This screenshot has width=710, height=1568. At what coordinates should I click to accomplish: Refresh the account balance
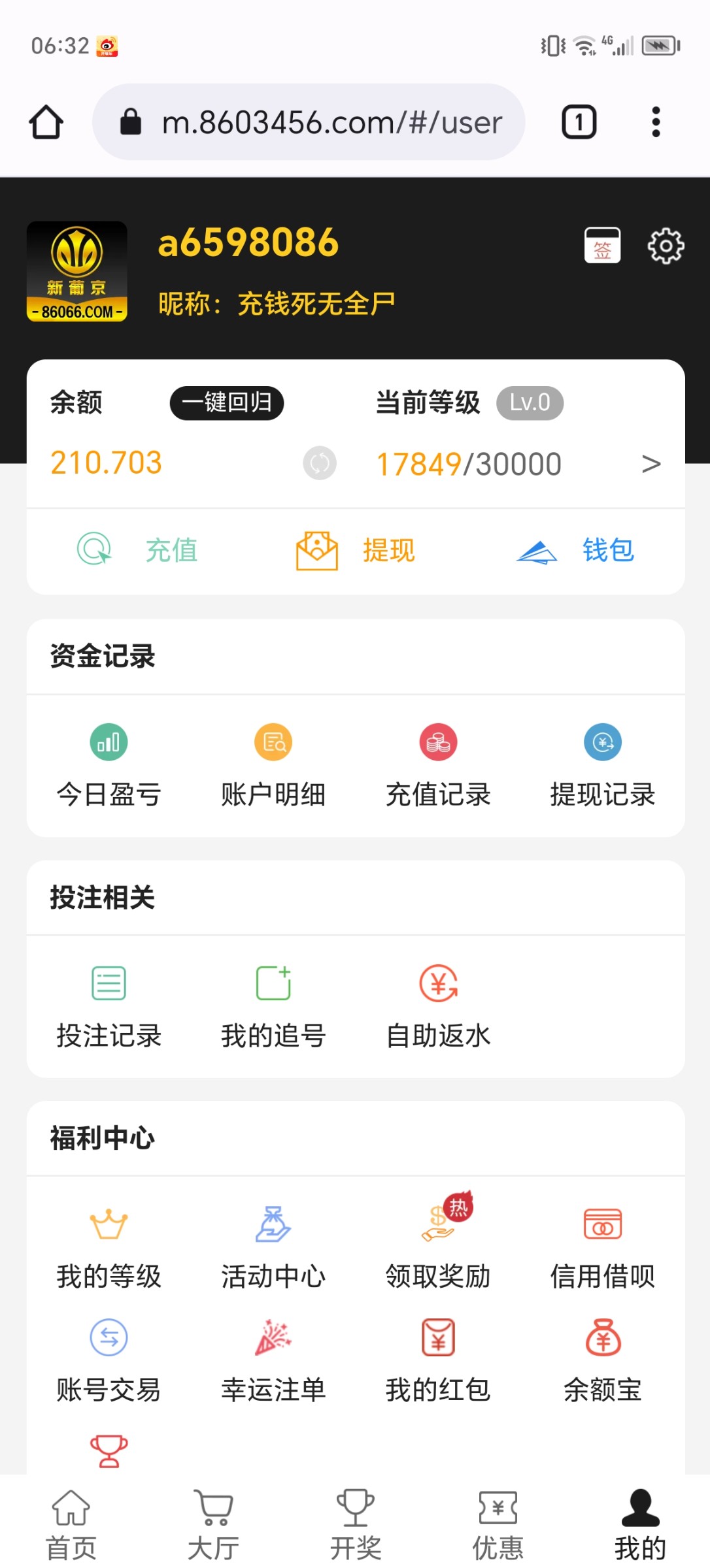coord(320,463)
